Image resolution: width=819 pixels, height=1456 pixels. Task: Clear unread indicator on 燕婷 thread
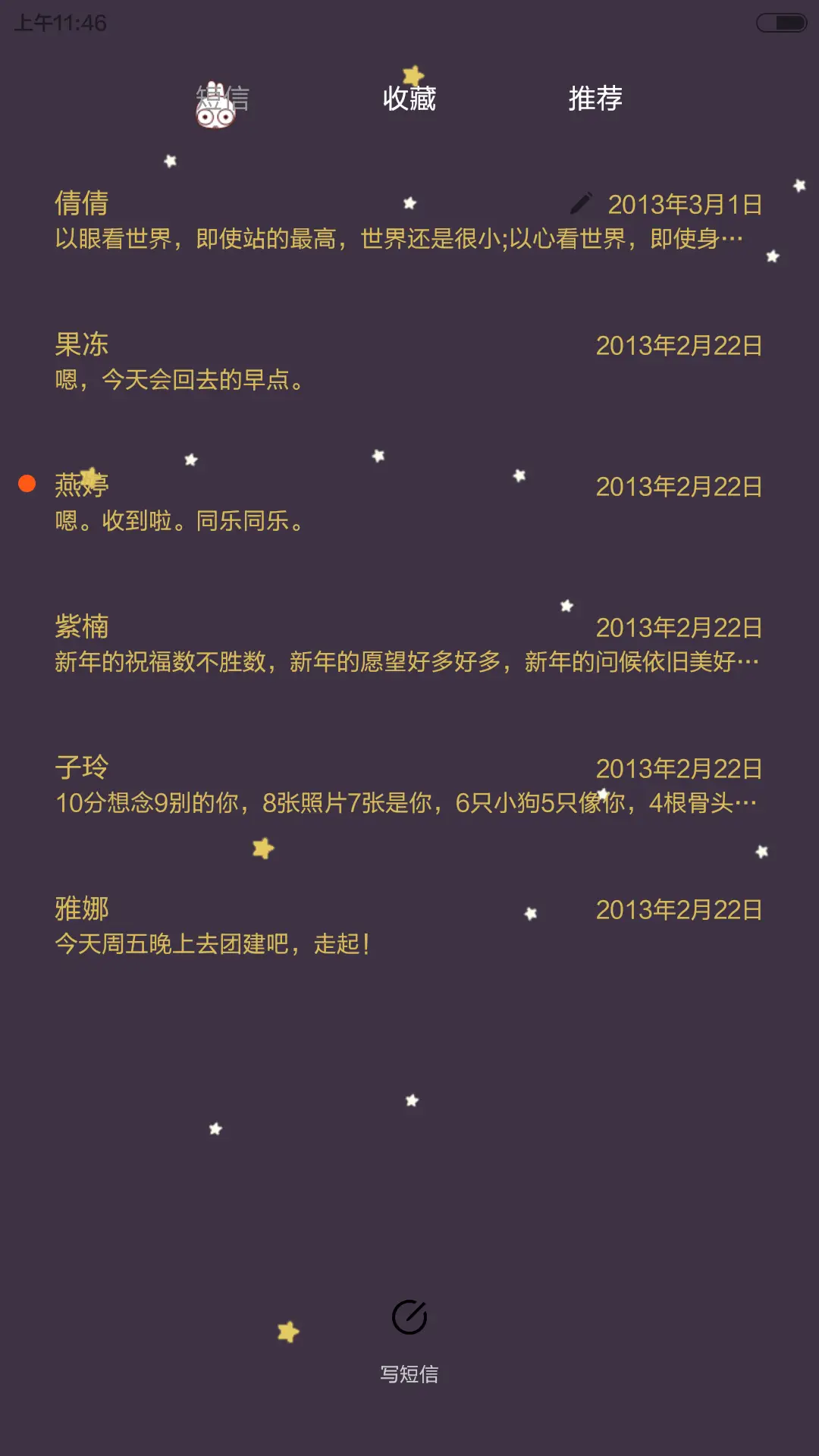27,482
